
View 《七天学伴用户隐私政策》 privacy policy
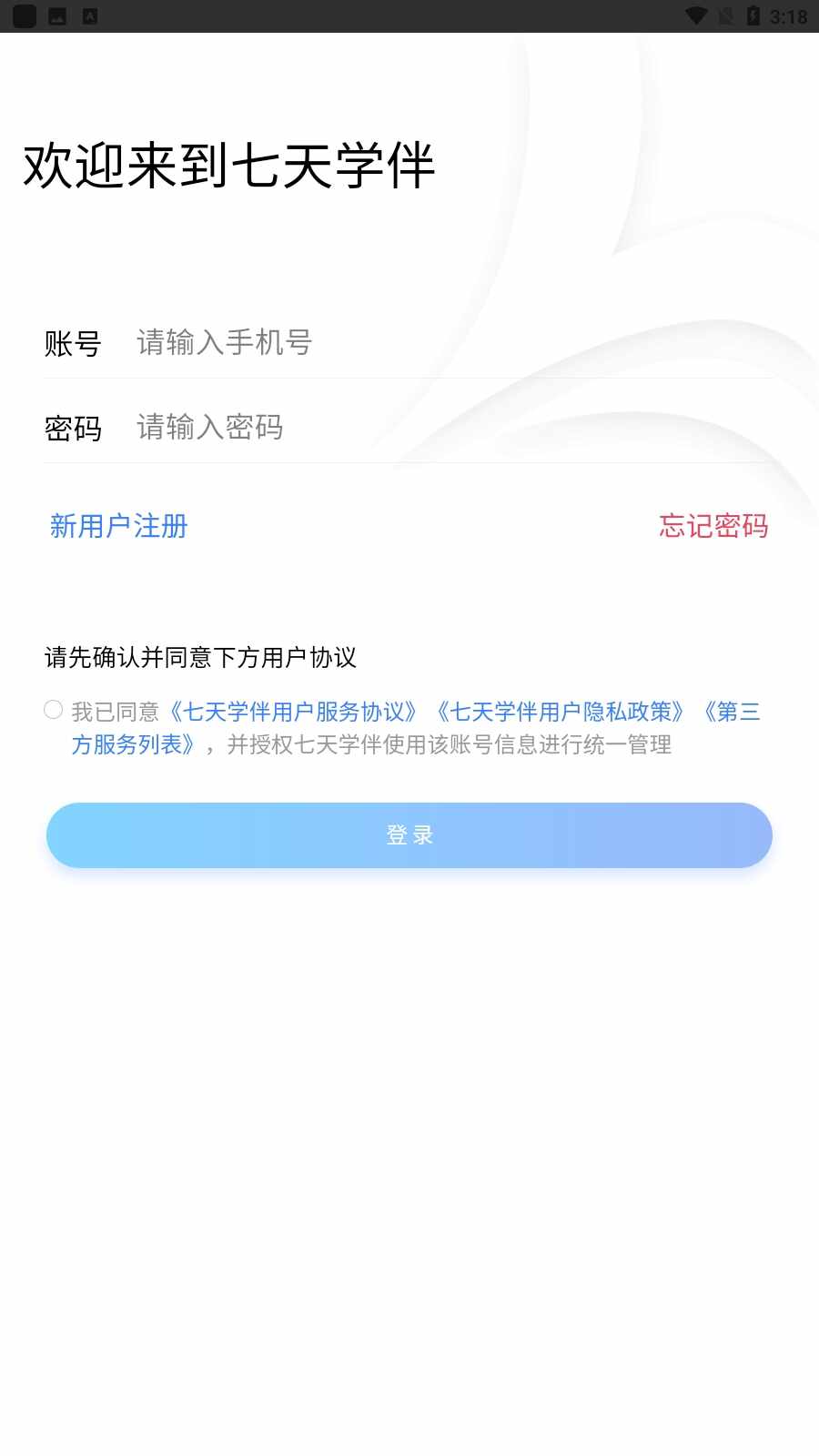559,712
